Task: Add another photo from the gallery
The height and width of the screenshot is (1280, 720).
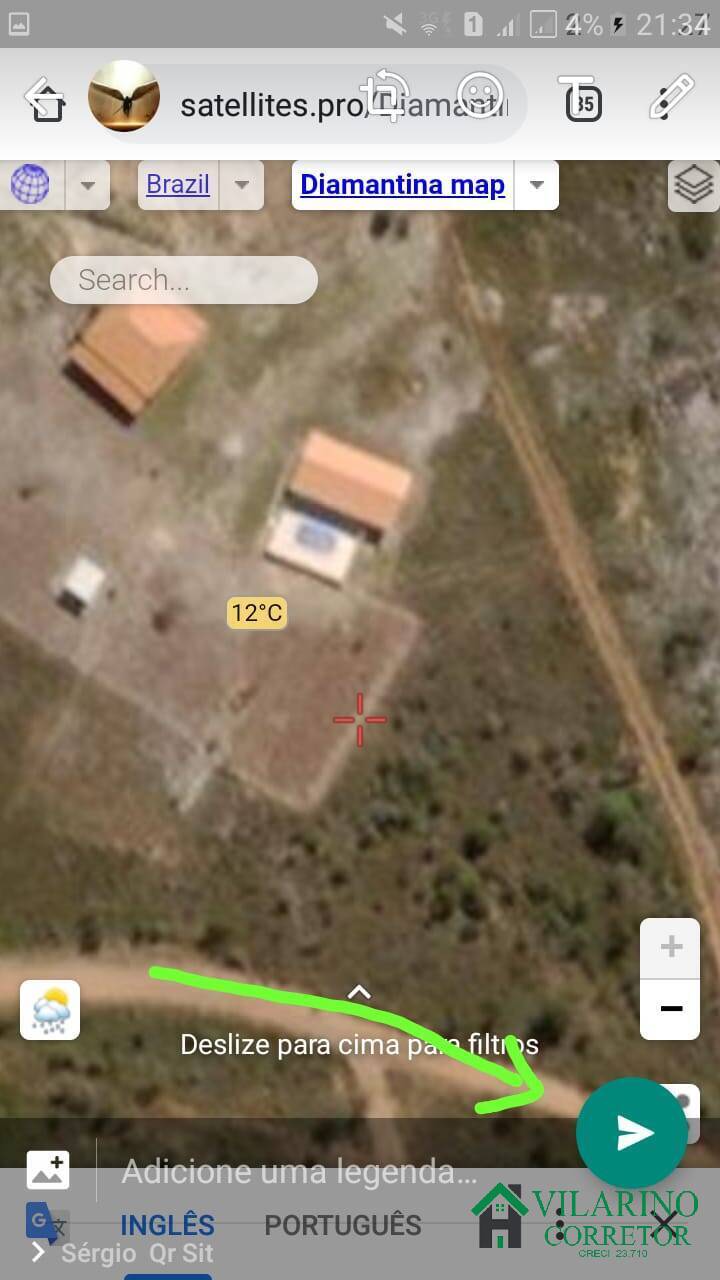Action: (48, 1170)
